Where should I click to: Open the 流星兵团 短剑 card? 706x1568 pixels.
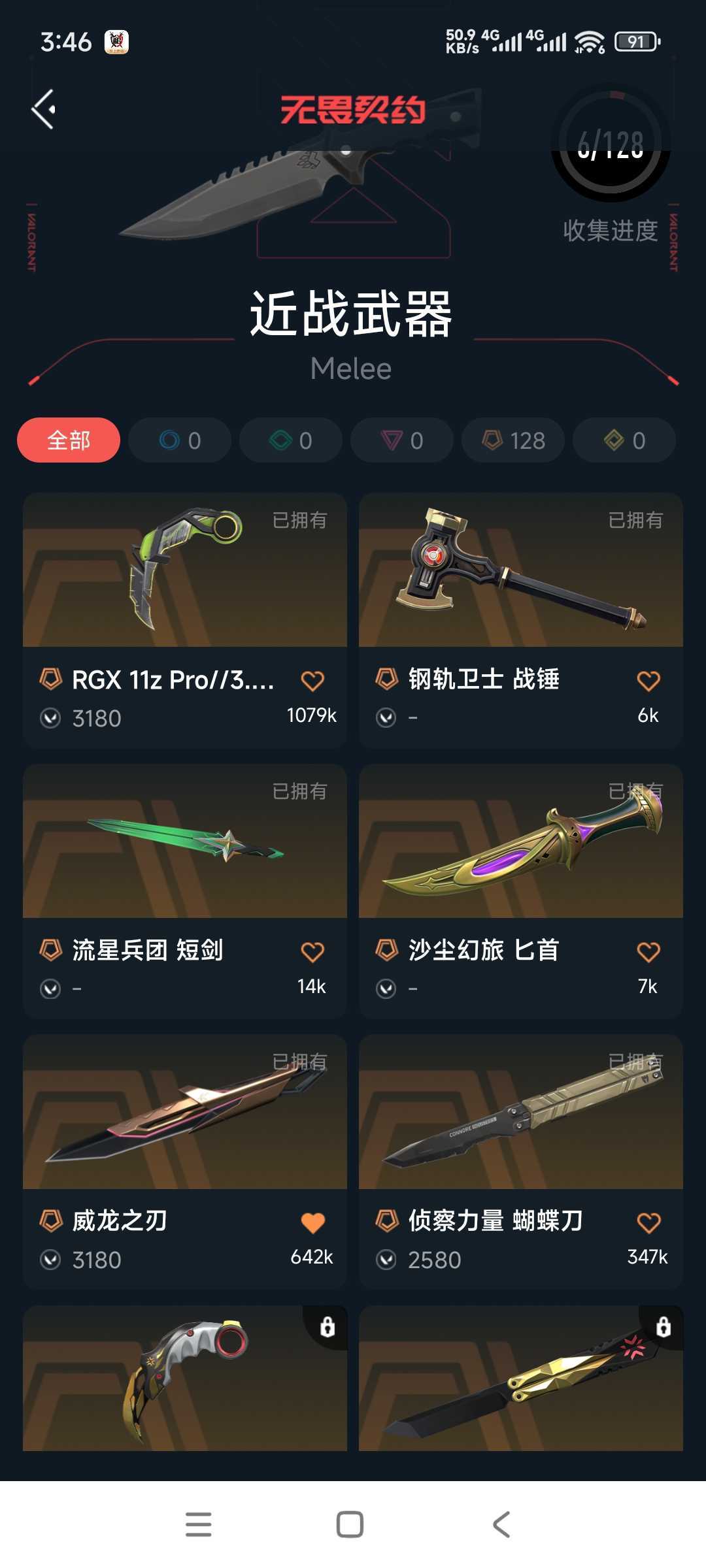[185, 891]
